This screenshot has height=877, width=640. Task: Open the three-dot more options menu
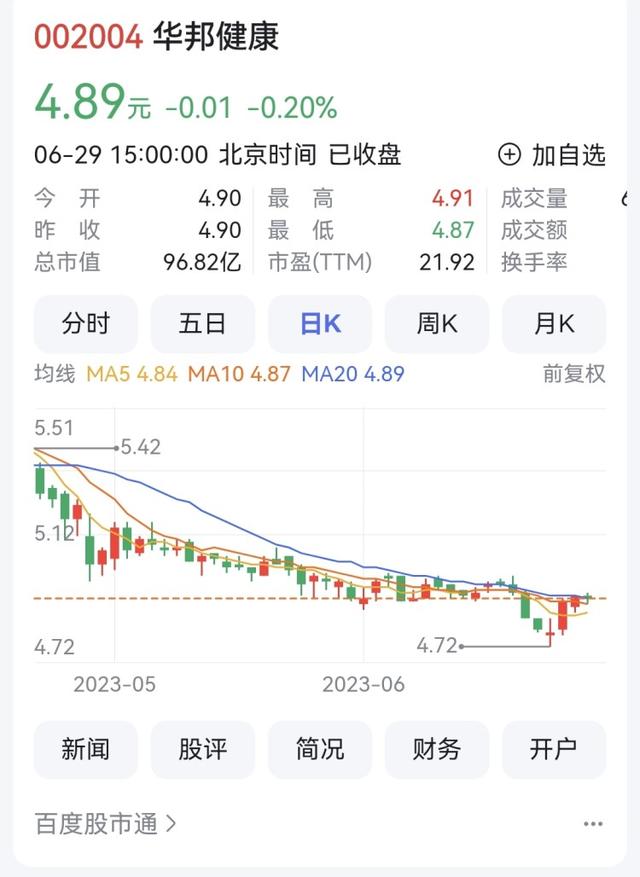(x=593, y=824)
